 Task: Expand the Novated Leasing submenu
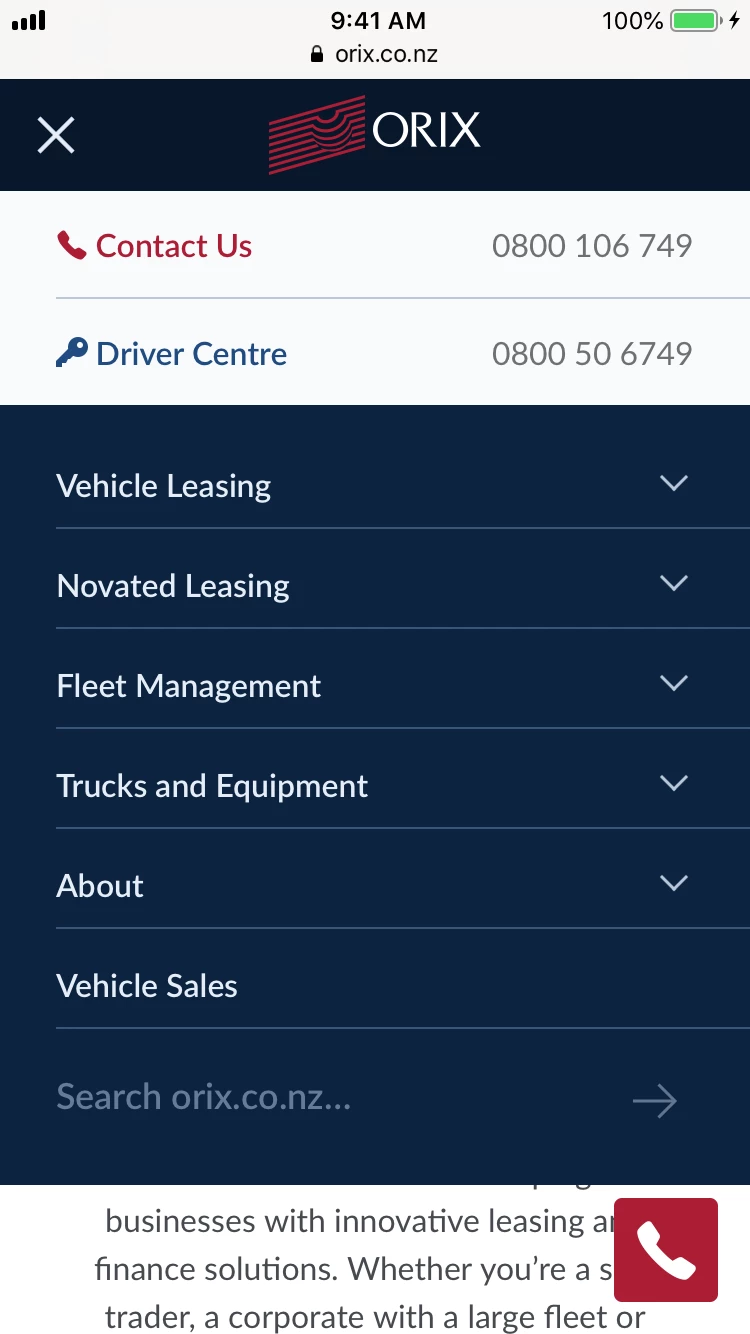tap(674, 584)
